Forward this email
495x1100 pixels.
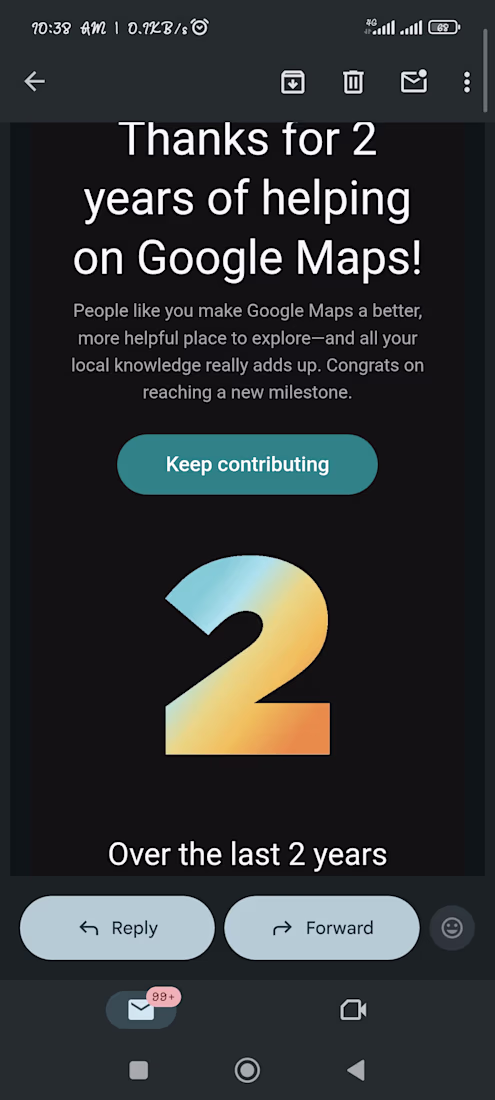click(322, 927)
